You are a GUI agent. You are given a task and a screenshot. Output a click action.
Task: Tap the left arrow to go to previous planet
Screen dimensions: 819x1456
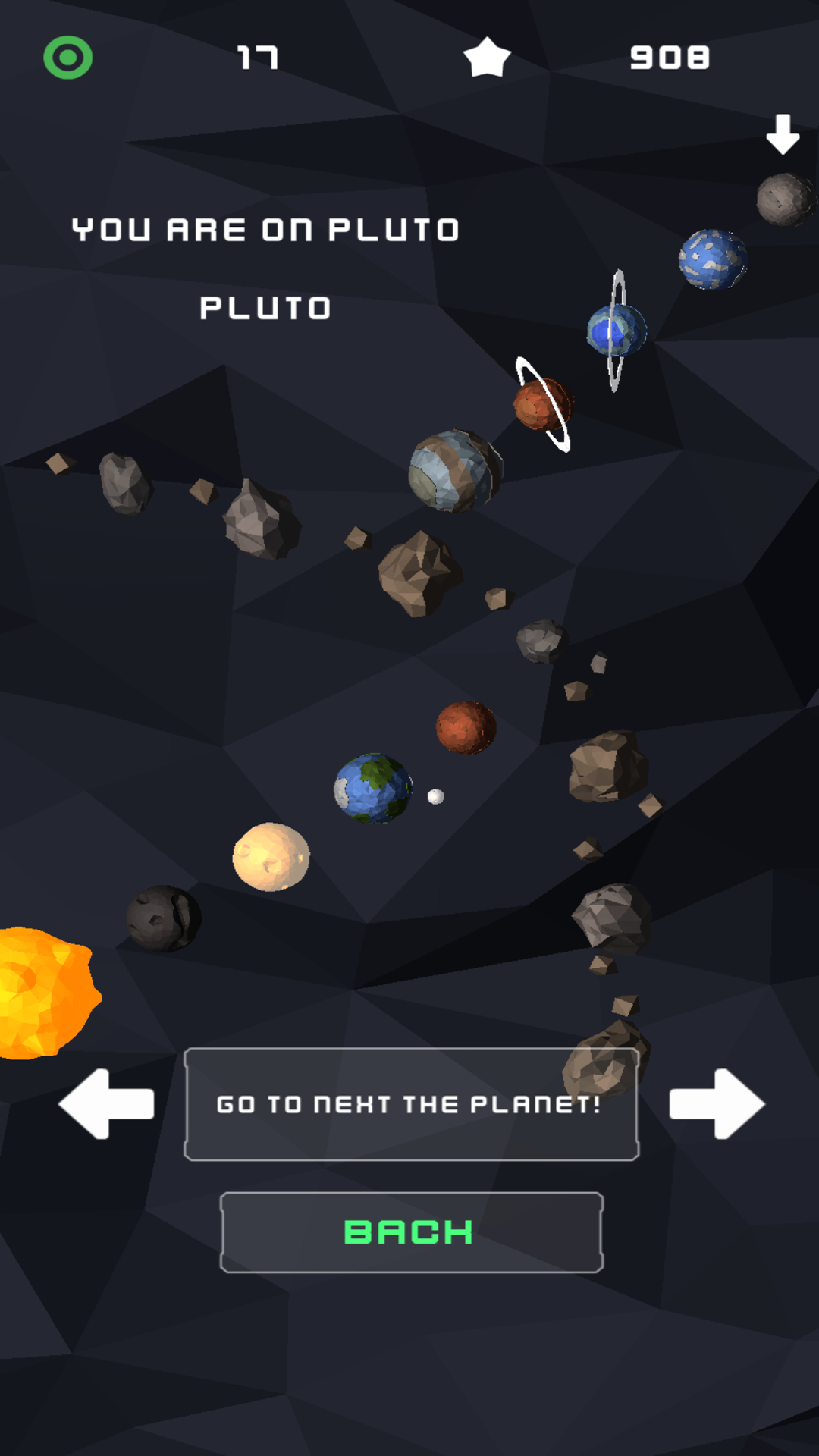(x=106, y=1103)
